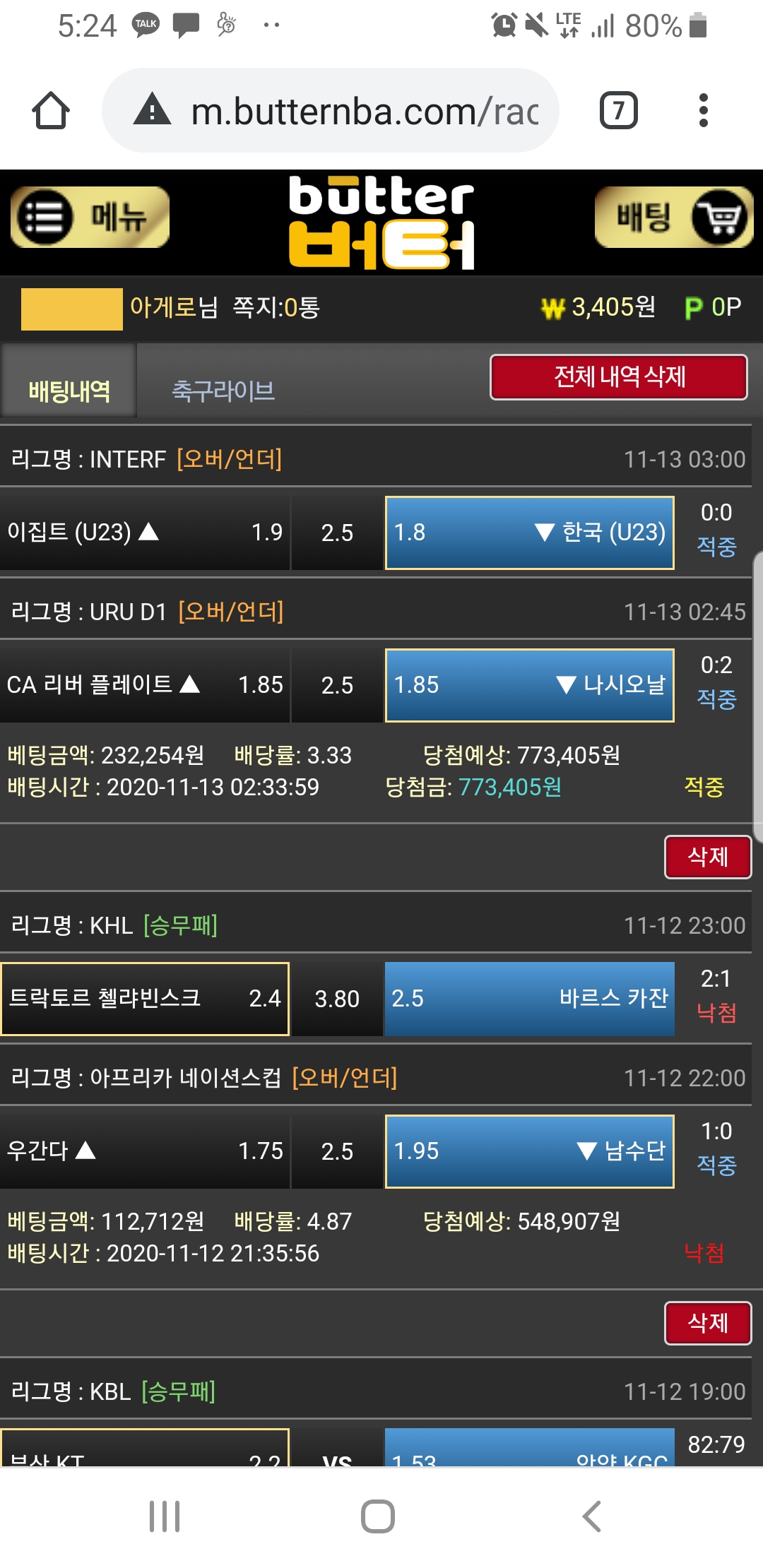Tap the butter logo to go home
Image resolution: width=763 pixels, height=1568 pixels.
[381, 222]
